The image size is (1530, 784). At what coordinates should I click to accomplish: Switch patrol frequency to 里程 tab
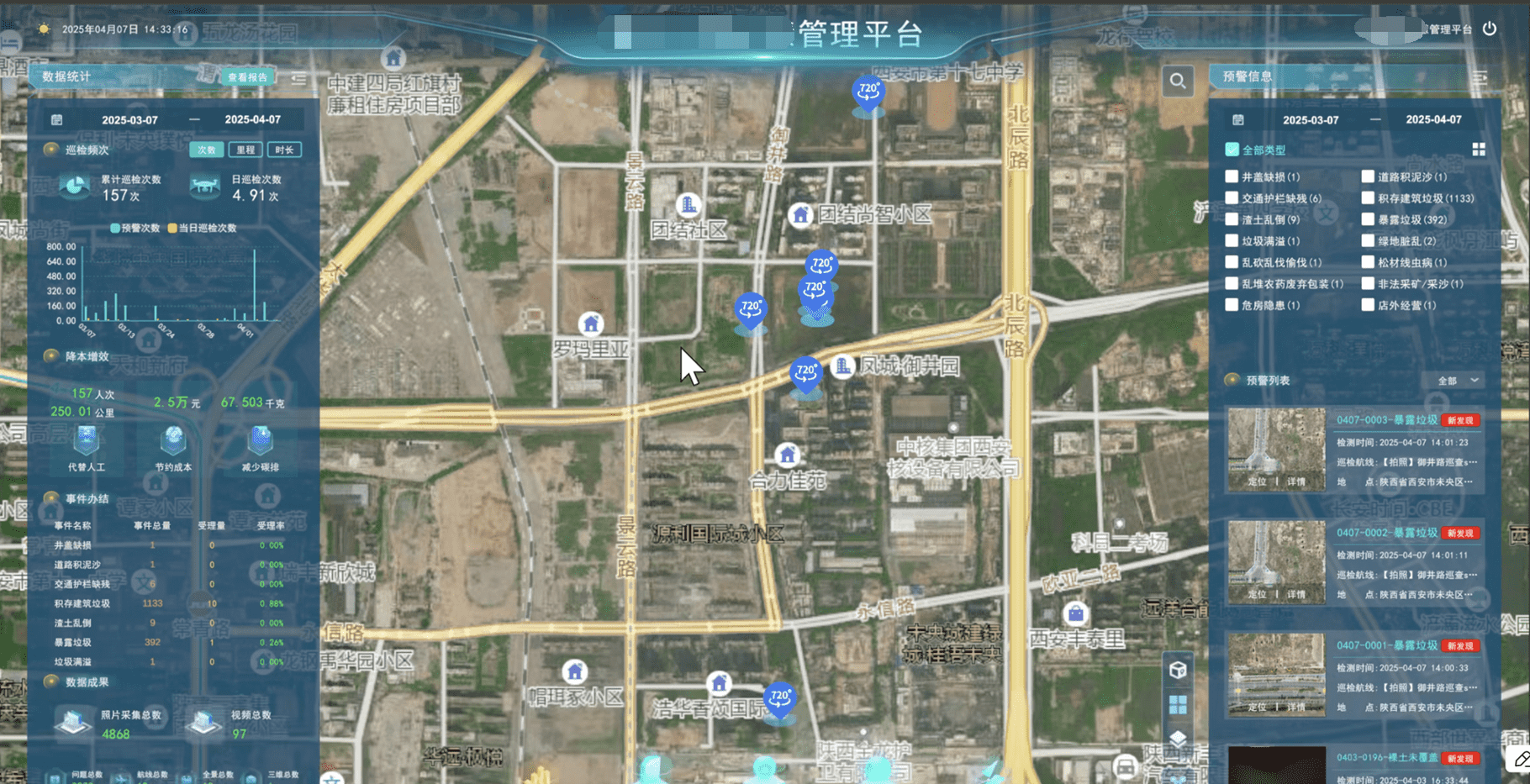pyautogui.click(x=245, y=150)
